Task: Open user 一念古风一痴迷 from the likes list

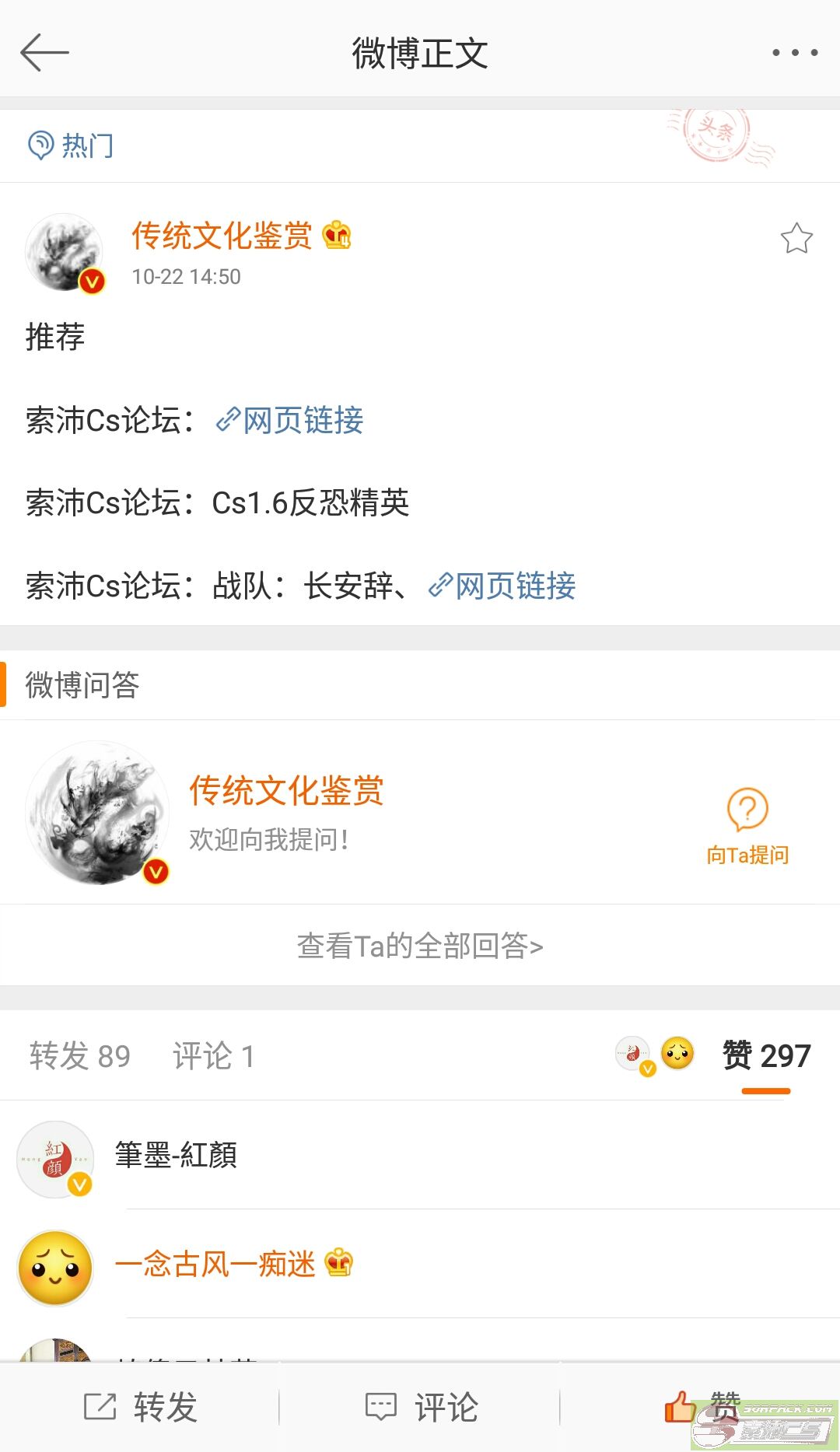Action: click(x=215, y=1264)
